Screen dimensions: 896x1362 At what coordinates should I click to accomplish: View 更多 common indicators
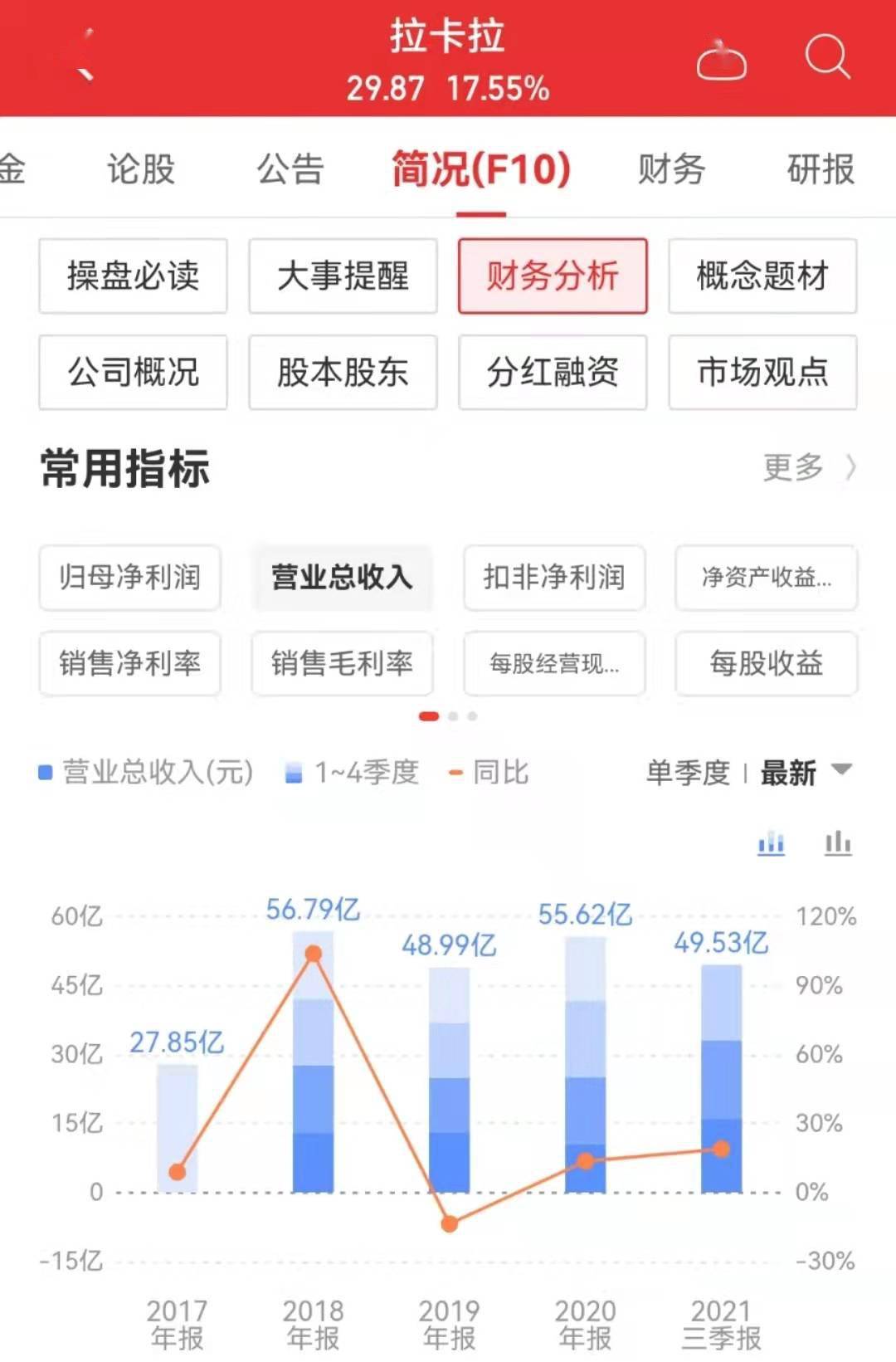click(808, 467)
